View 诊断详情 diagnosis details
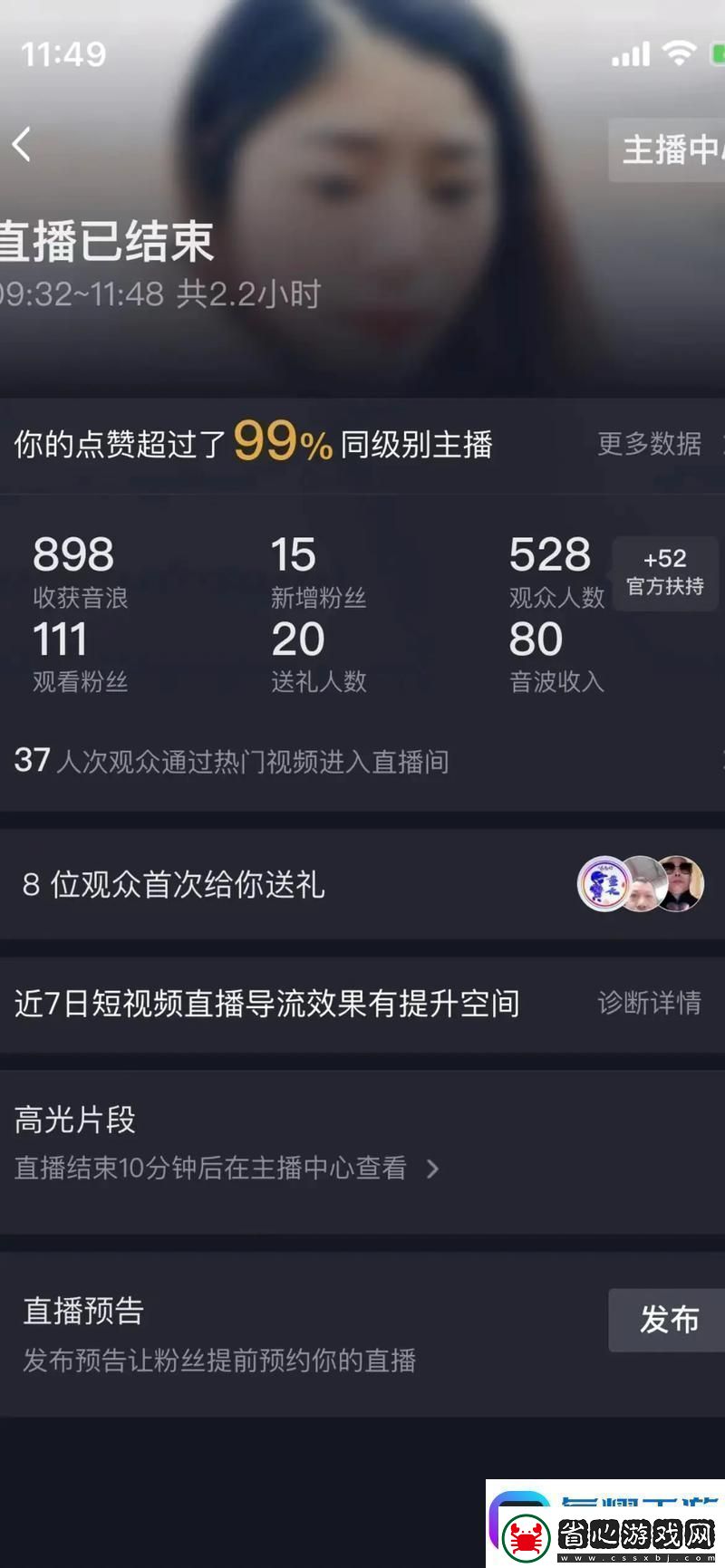The image size is (725, 1568). [649, 1003]
